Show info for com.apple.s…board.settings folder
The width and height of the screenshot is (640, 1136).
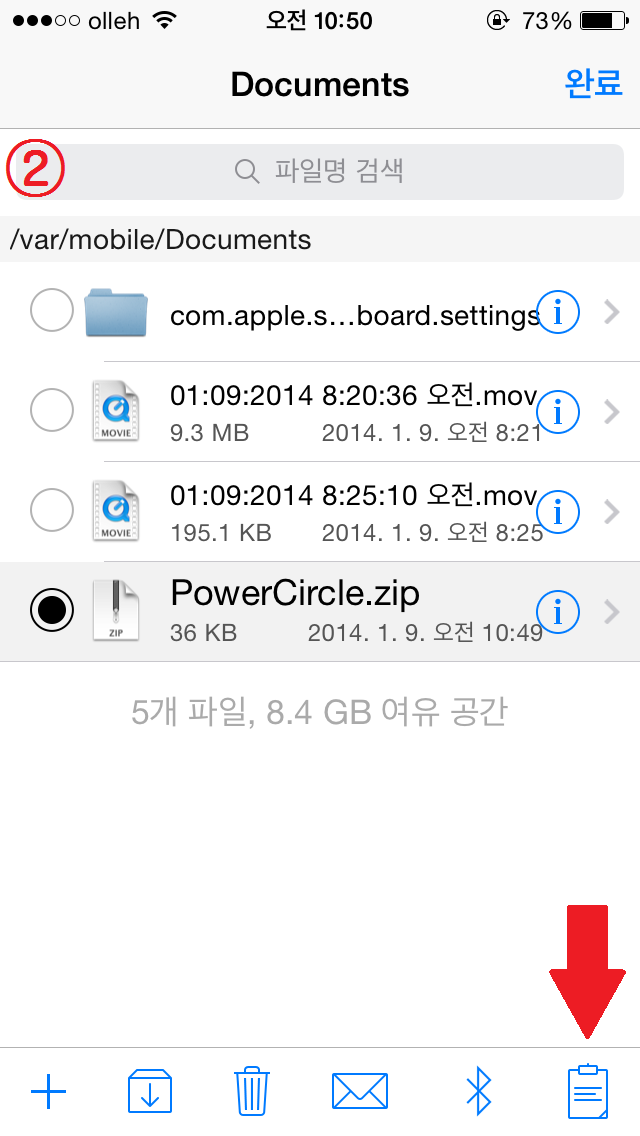pyautogui.click(x=558, y=312)
